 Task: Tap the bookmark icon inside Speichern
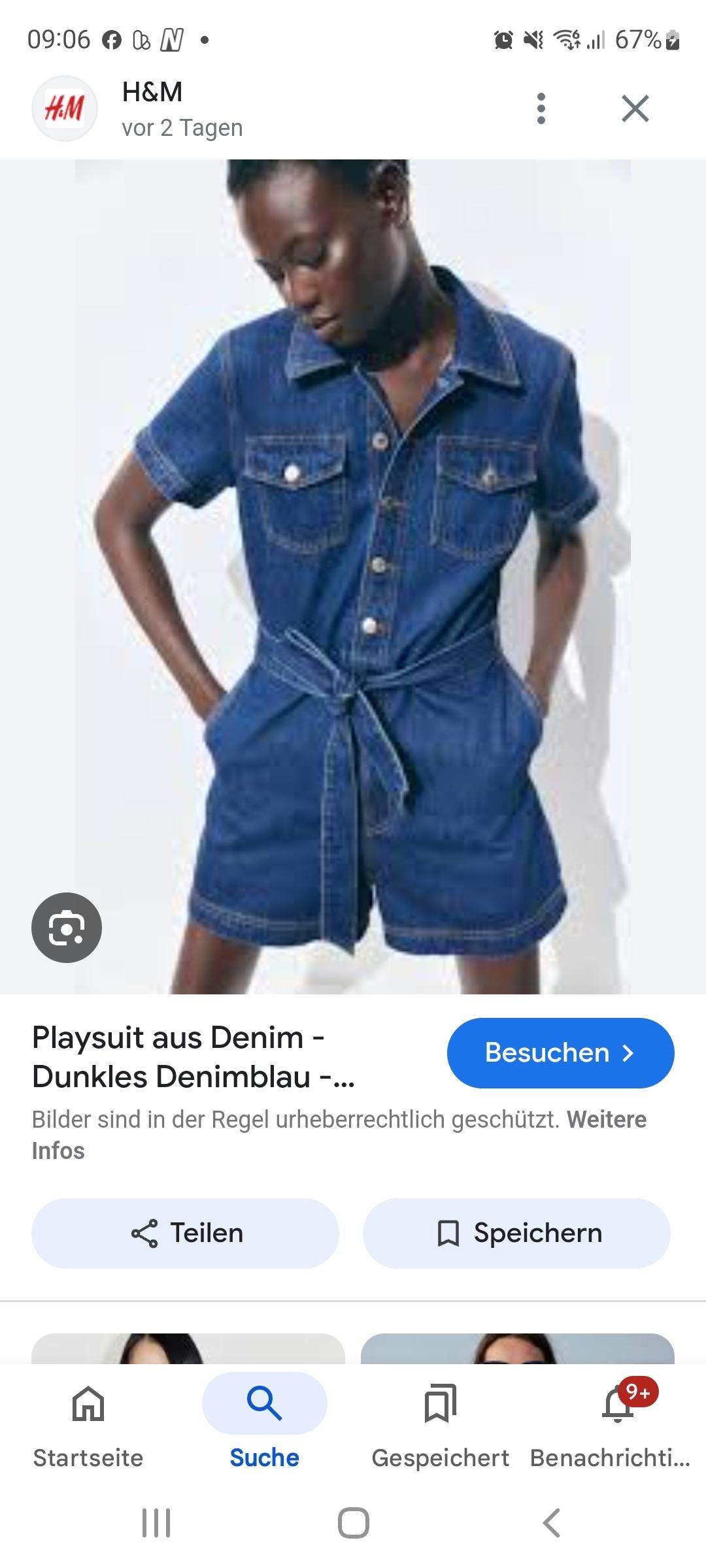tap(448, 1232)
